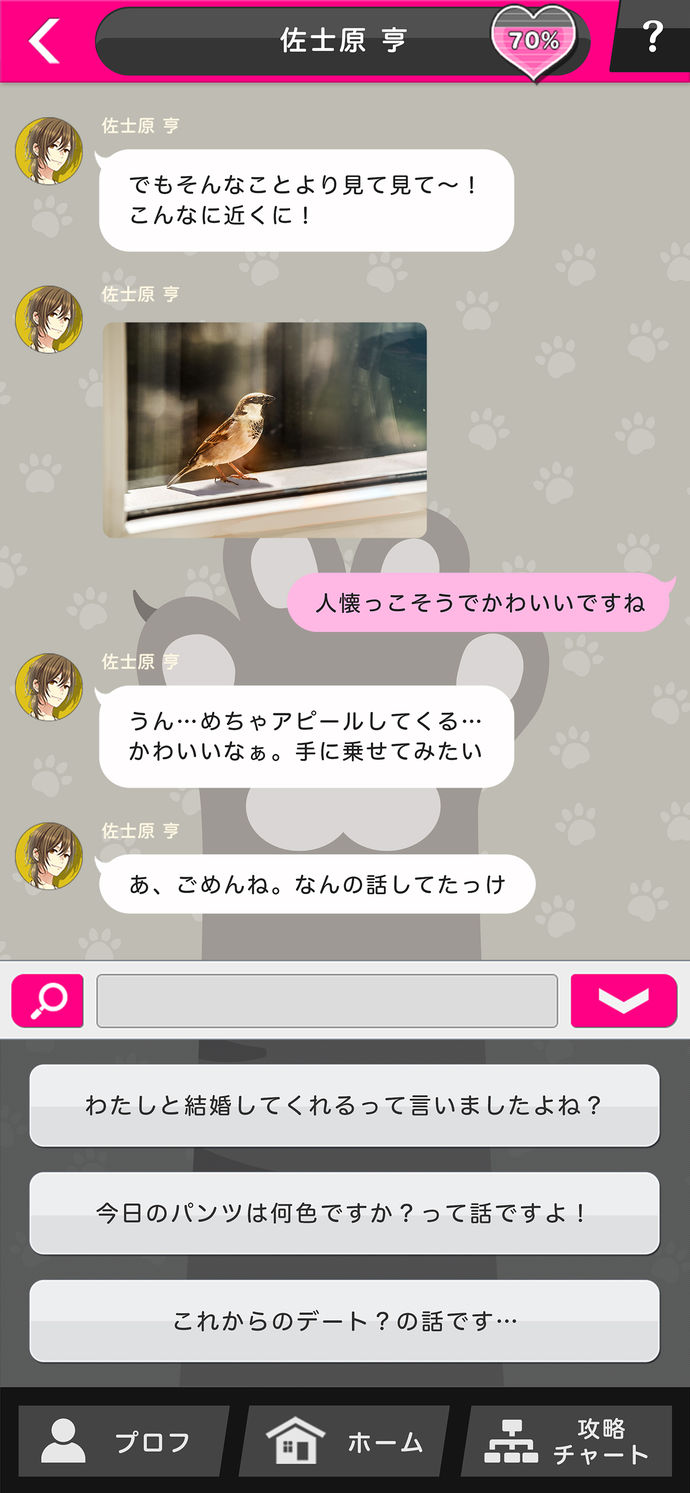
Task: Select the reply 今日のパンツは何色ですか？って話ですよ！
Action: (344, 1213)
